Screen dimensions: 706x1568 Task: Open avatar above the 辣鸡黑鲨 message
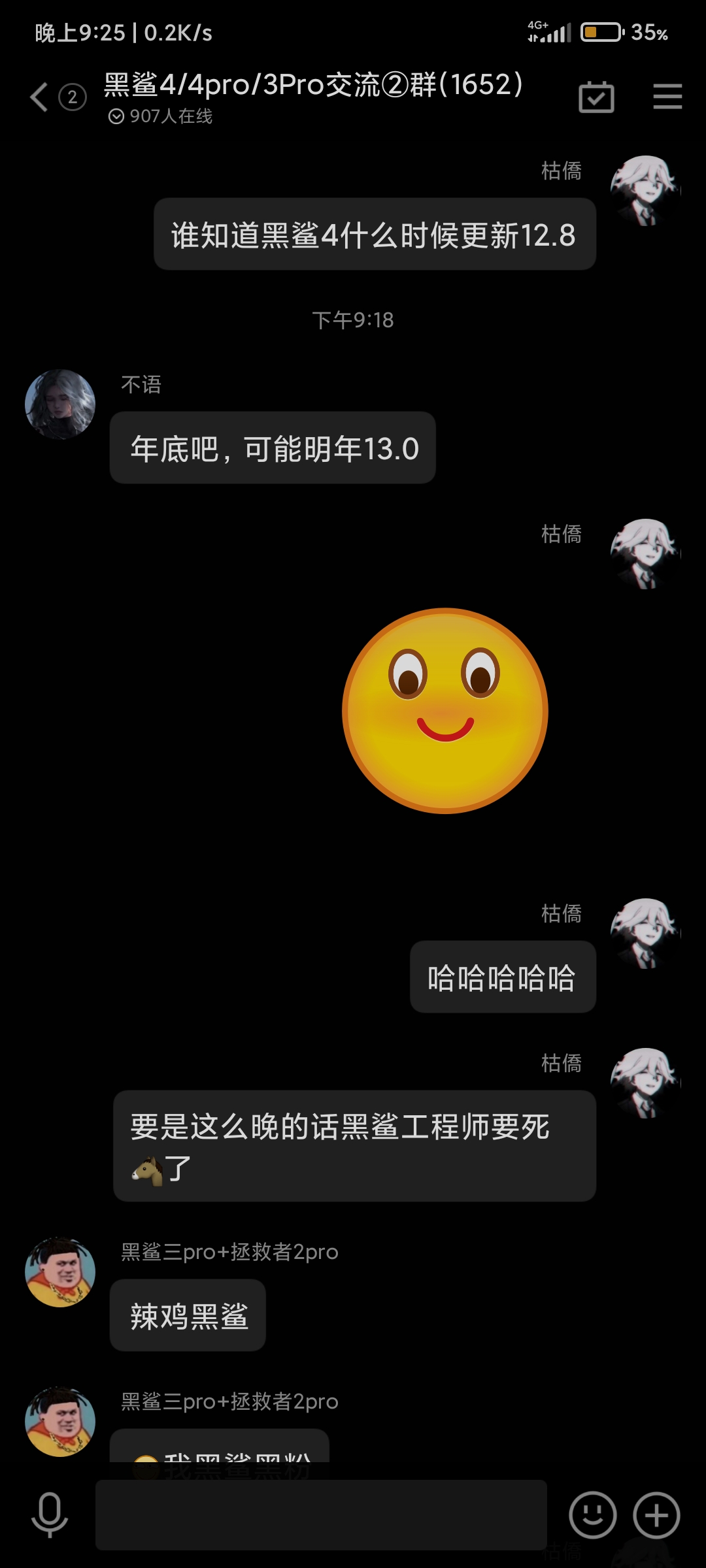(60, 1272)
